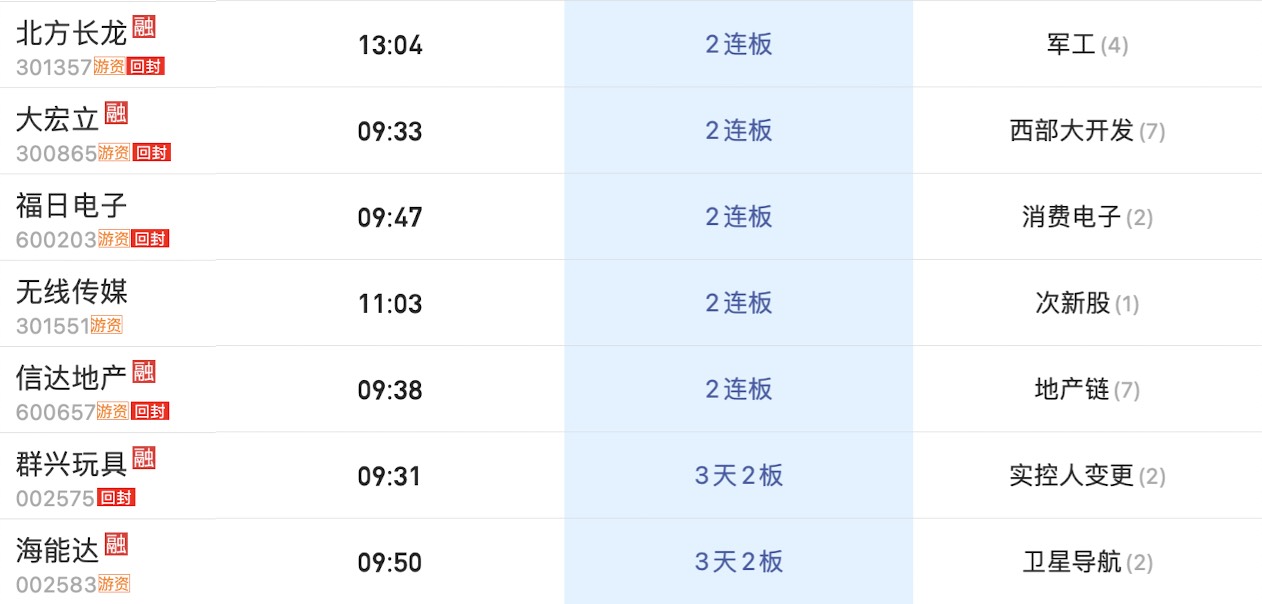The height and width of the screenshot is (604, 1262).
Task: Go to 海能达 stock details
Action: [58, 549]
